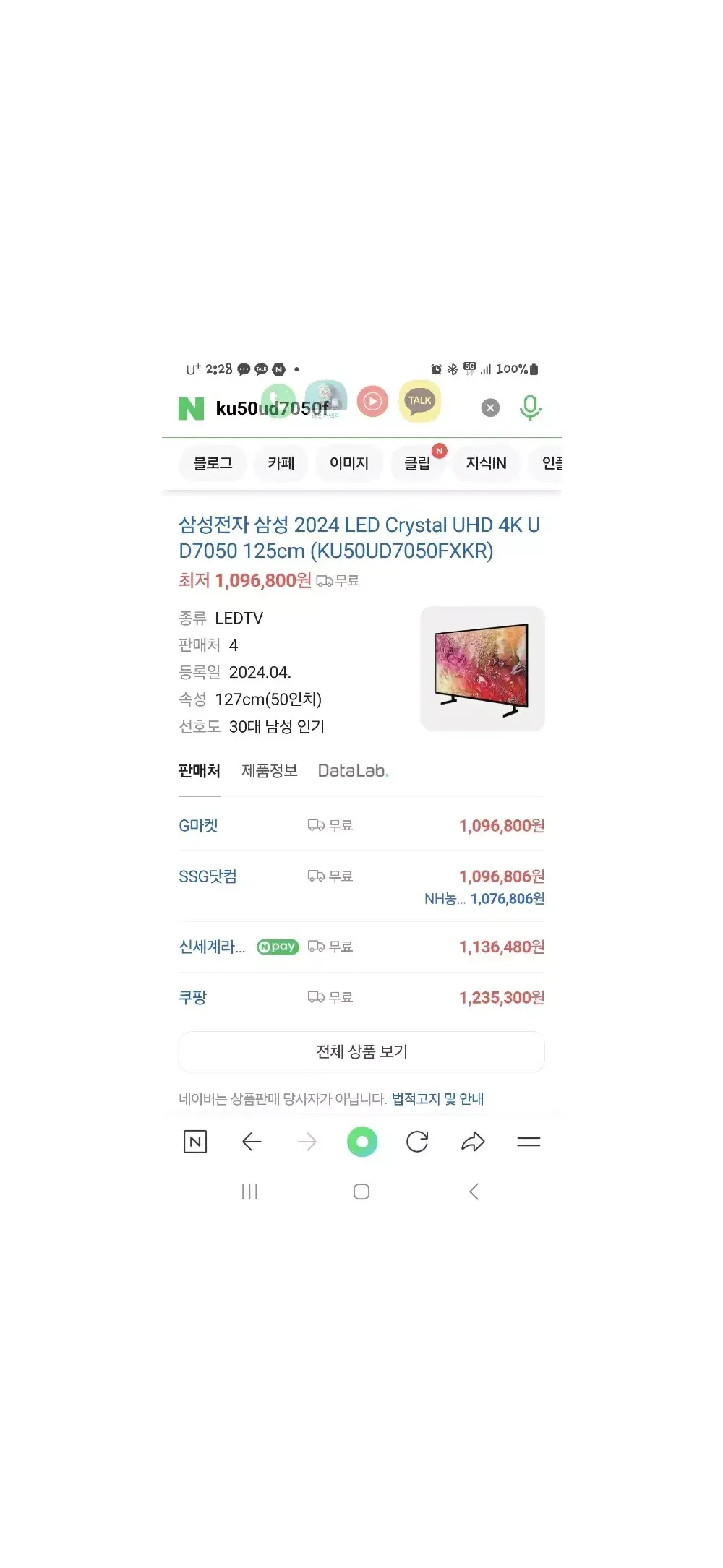Open the 법적고지 및 안내 link
Viewport: 723px width, 1568px height.
(x=437, y=1099)
